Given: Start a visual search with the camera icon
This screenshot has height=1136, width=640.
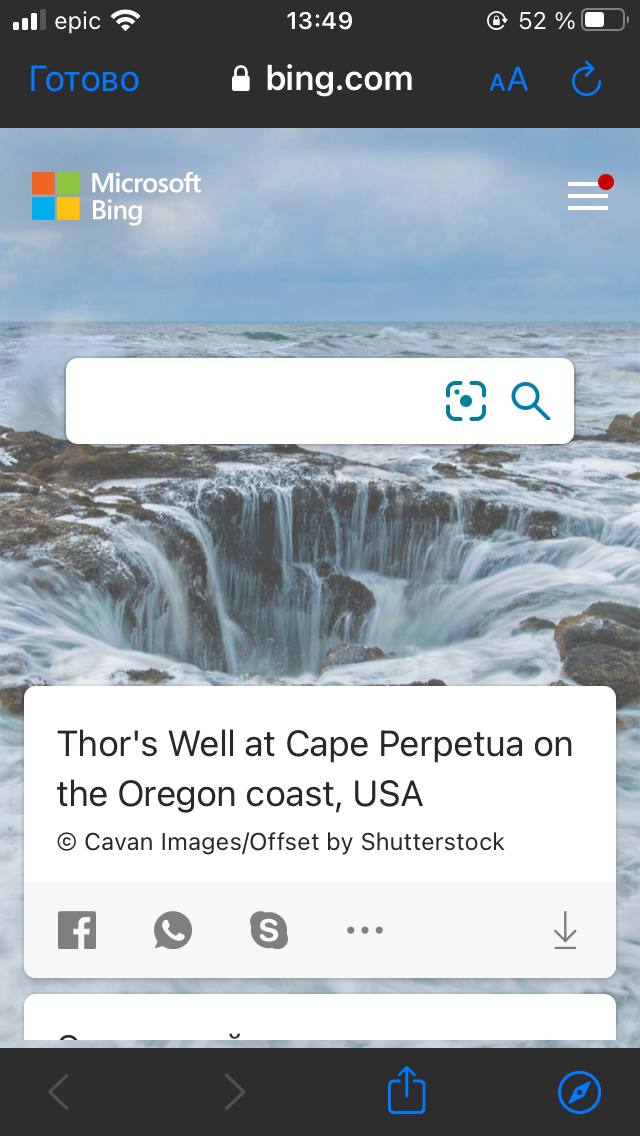Looking at the screenshot, I should click(x=466, y=401).
